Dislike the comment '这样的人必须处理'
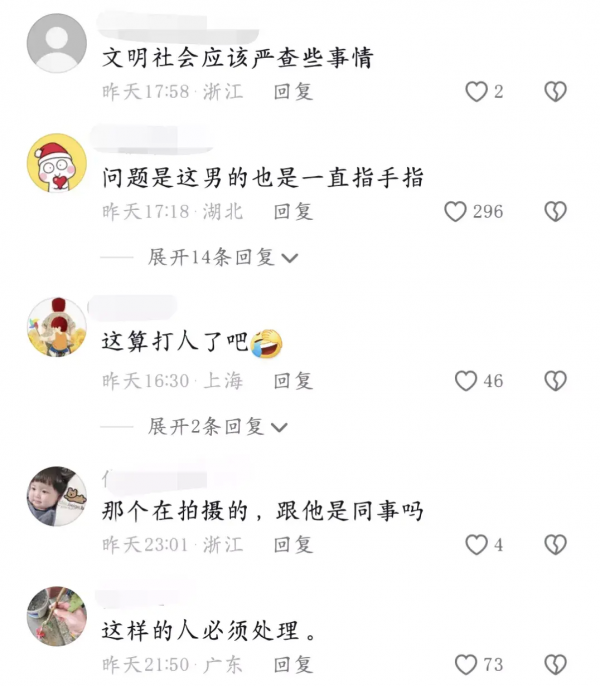600x686 pixels. tap(555, 665)
